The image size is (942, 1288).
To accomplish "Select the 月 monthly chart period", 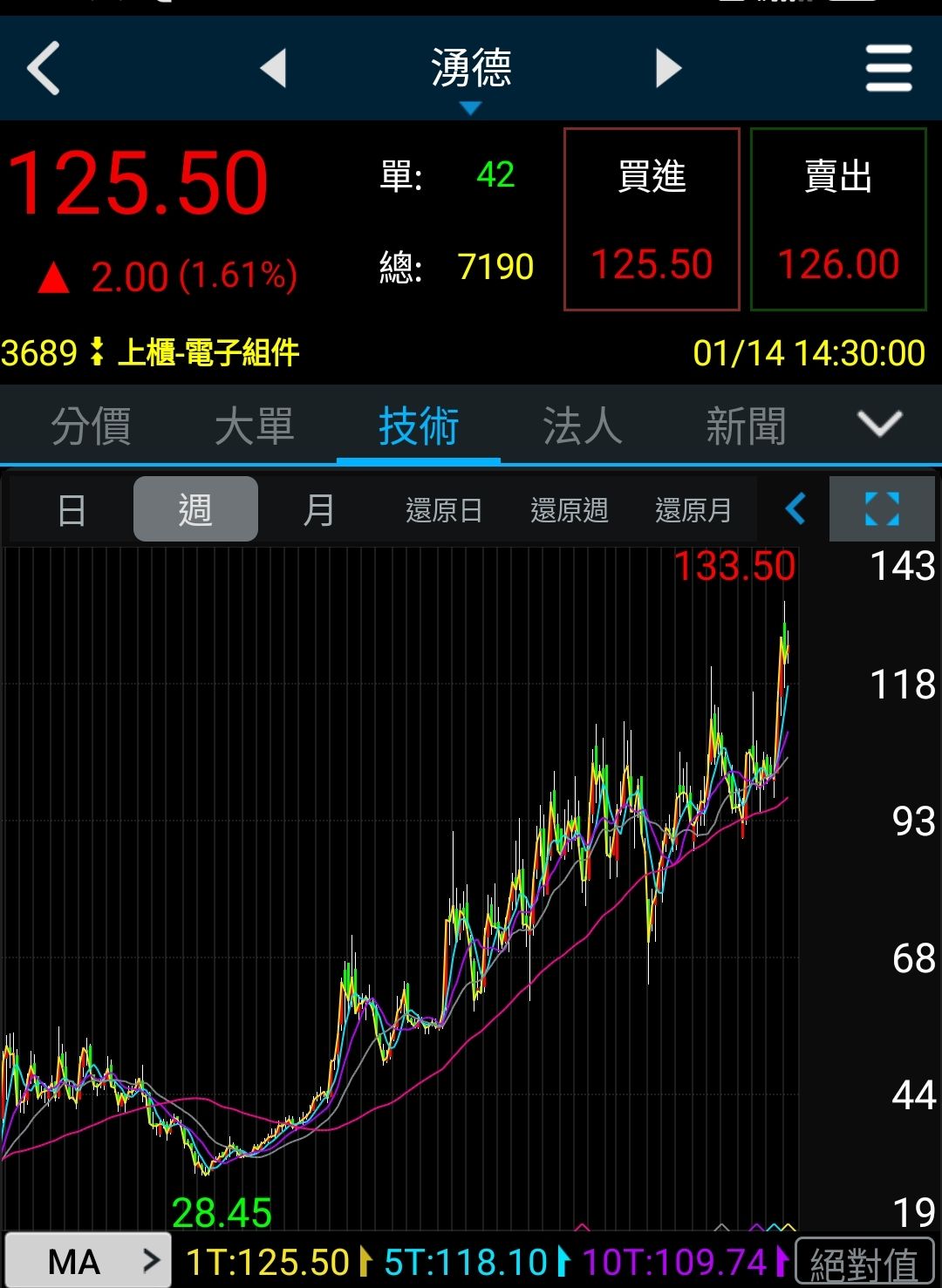I will coord(318,509).
